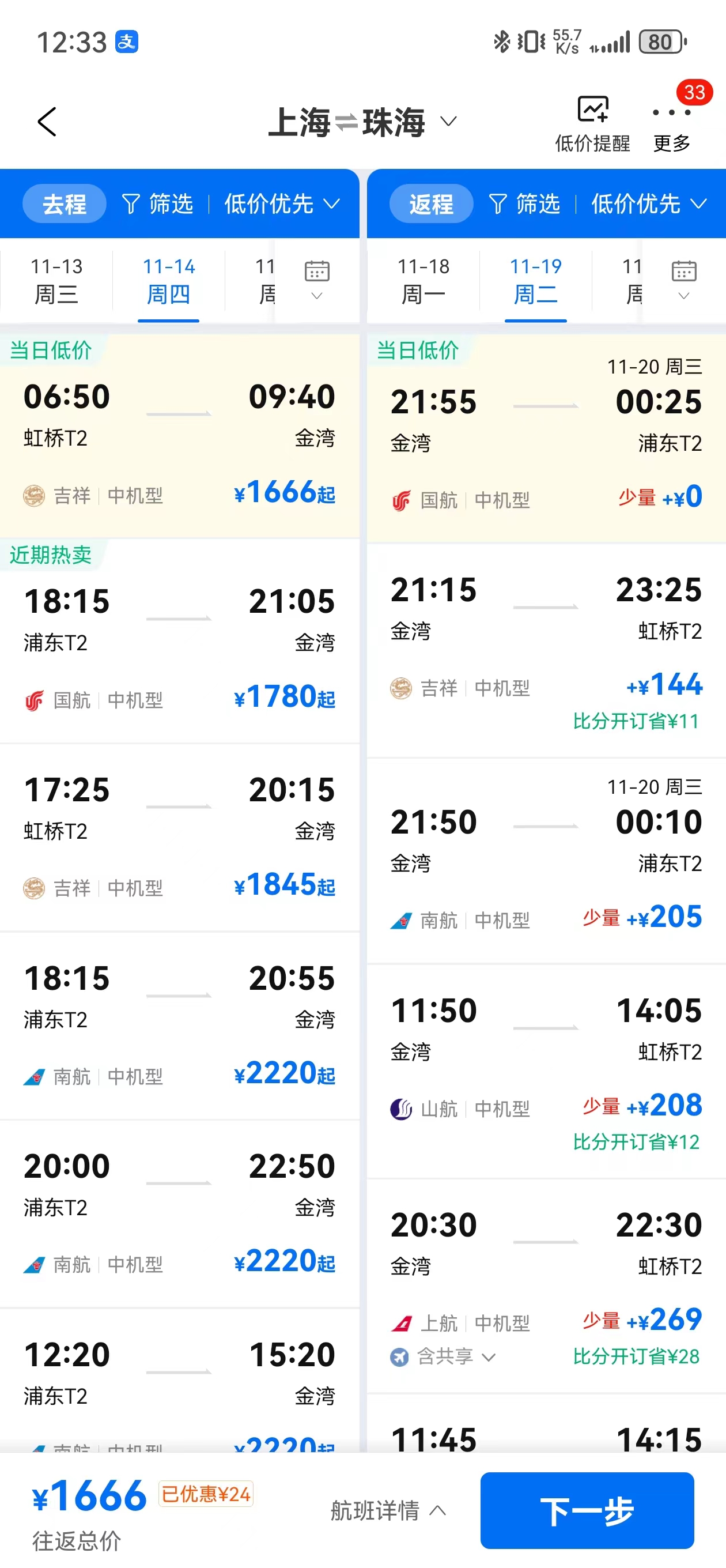The width and height of the screenshot is (726, 1568).
Task: Expand 含共享 under the 上航 flight
Action: coord(444,1356)
